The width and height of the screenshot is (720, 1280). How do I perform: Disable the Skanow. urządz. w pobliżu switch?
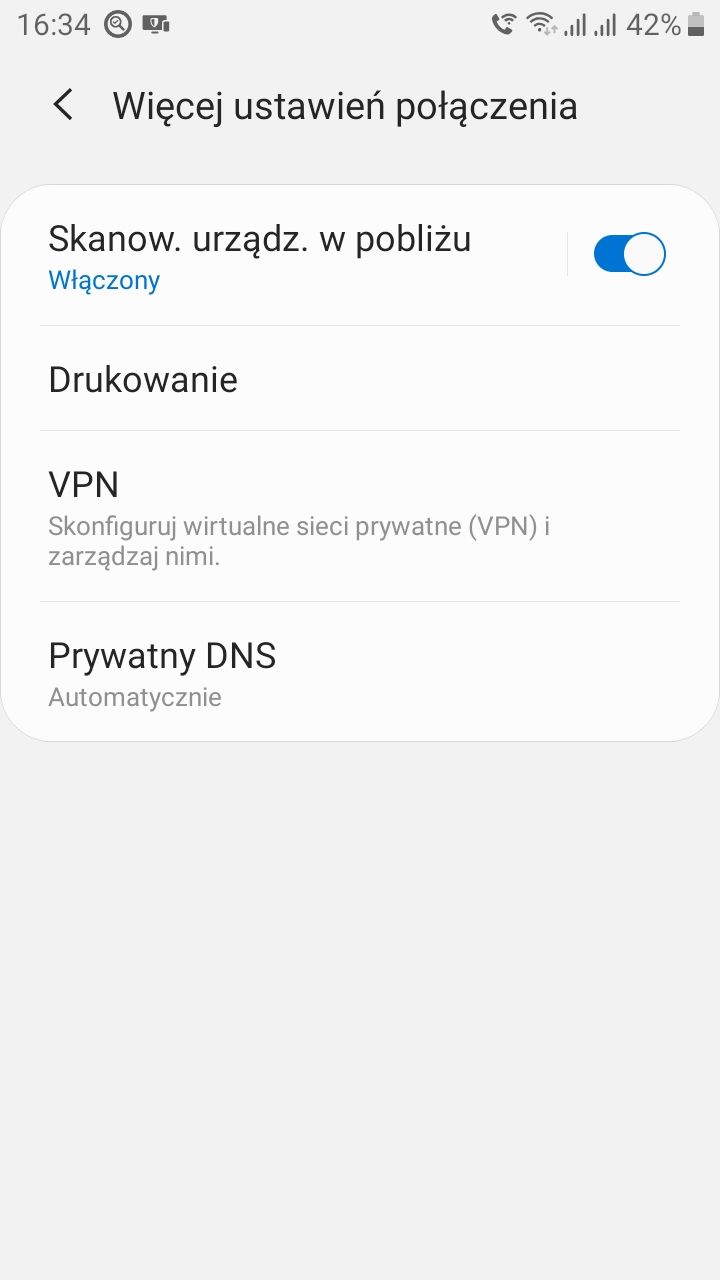pos(629,253)
